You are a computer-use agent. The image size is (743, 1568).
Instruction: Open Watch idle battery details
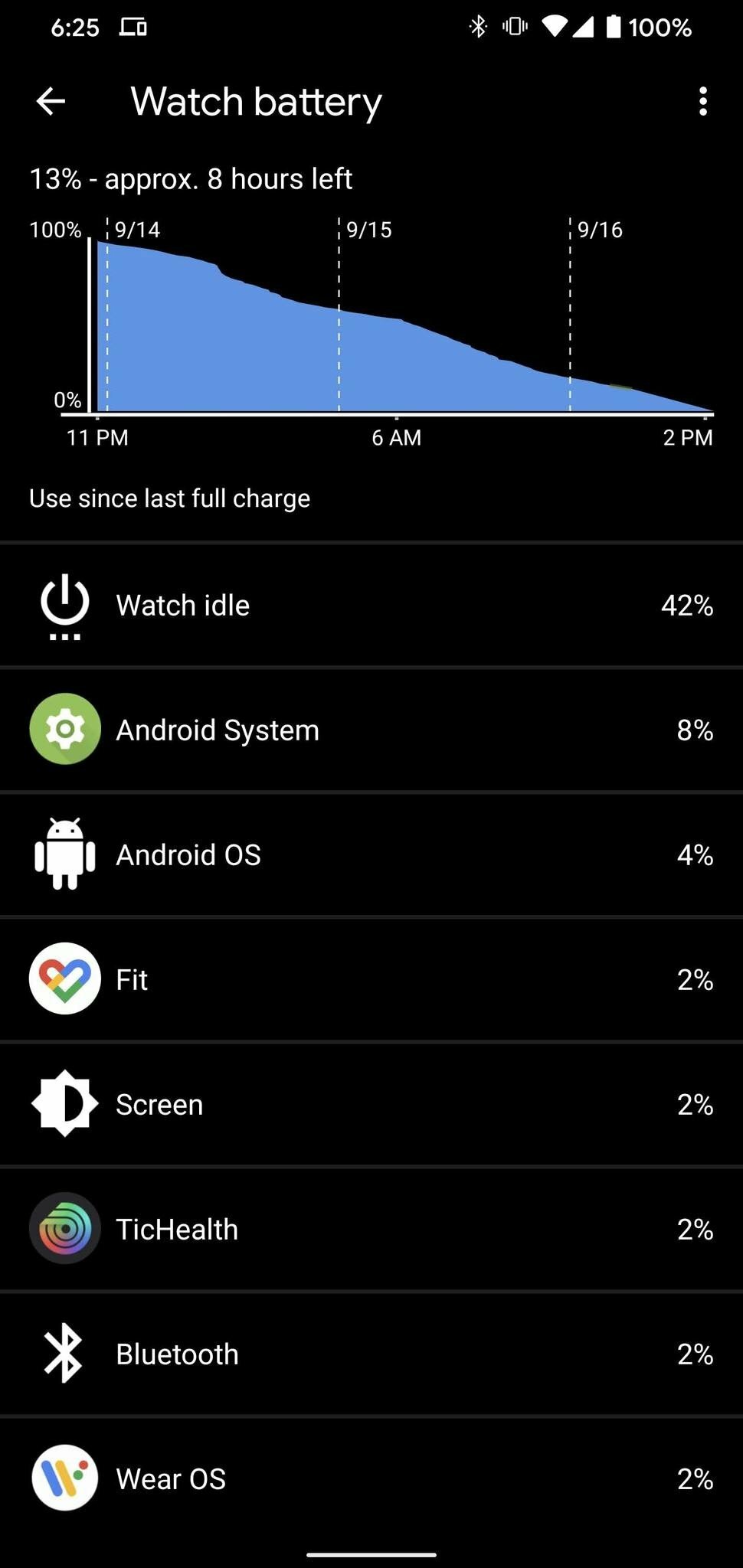point(371,605)
